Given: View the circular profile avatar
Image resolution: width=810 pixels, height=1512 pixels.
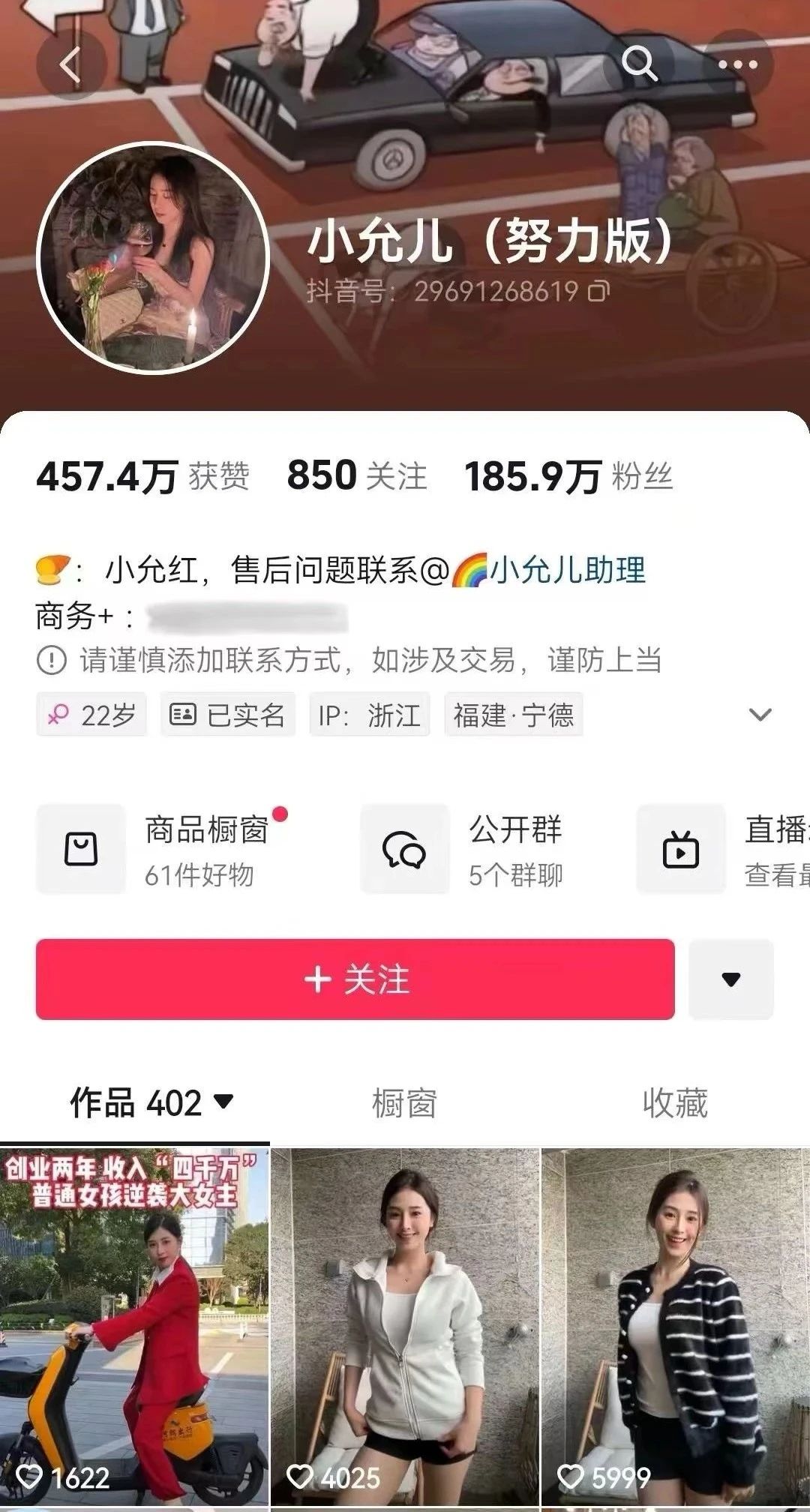Looking at the screenshot, I should click(x=153, y=258).
